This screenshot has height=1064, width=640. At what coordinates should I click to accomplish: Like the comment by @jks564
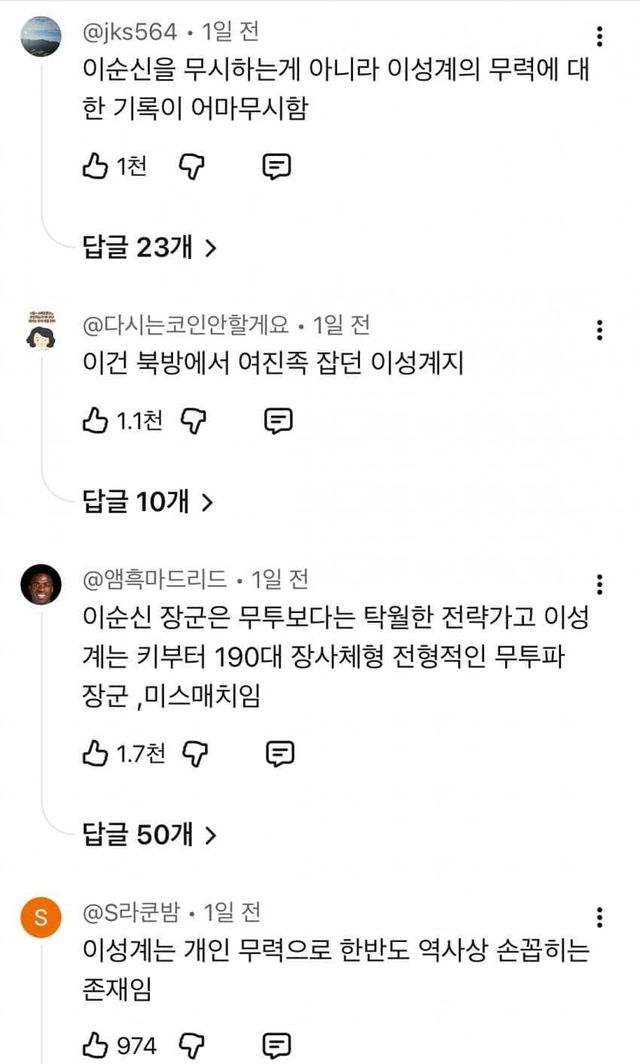point(95,166)
